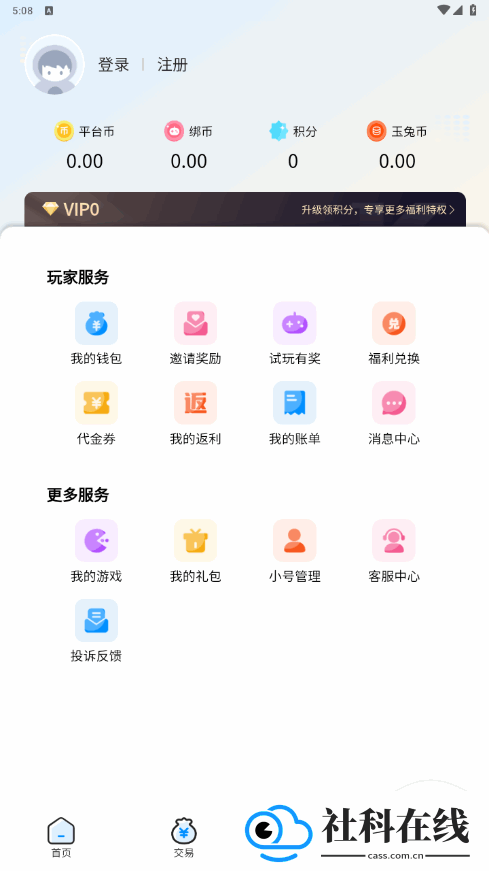Open 投诉反馈 complaint feedback
This screenshot has width=489, height=871.
coord(96,632)
